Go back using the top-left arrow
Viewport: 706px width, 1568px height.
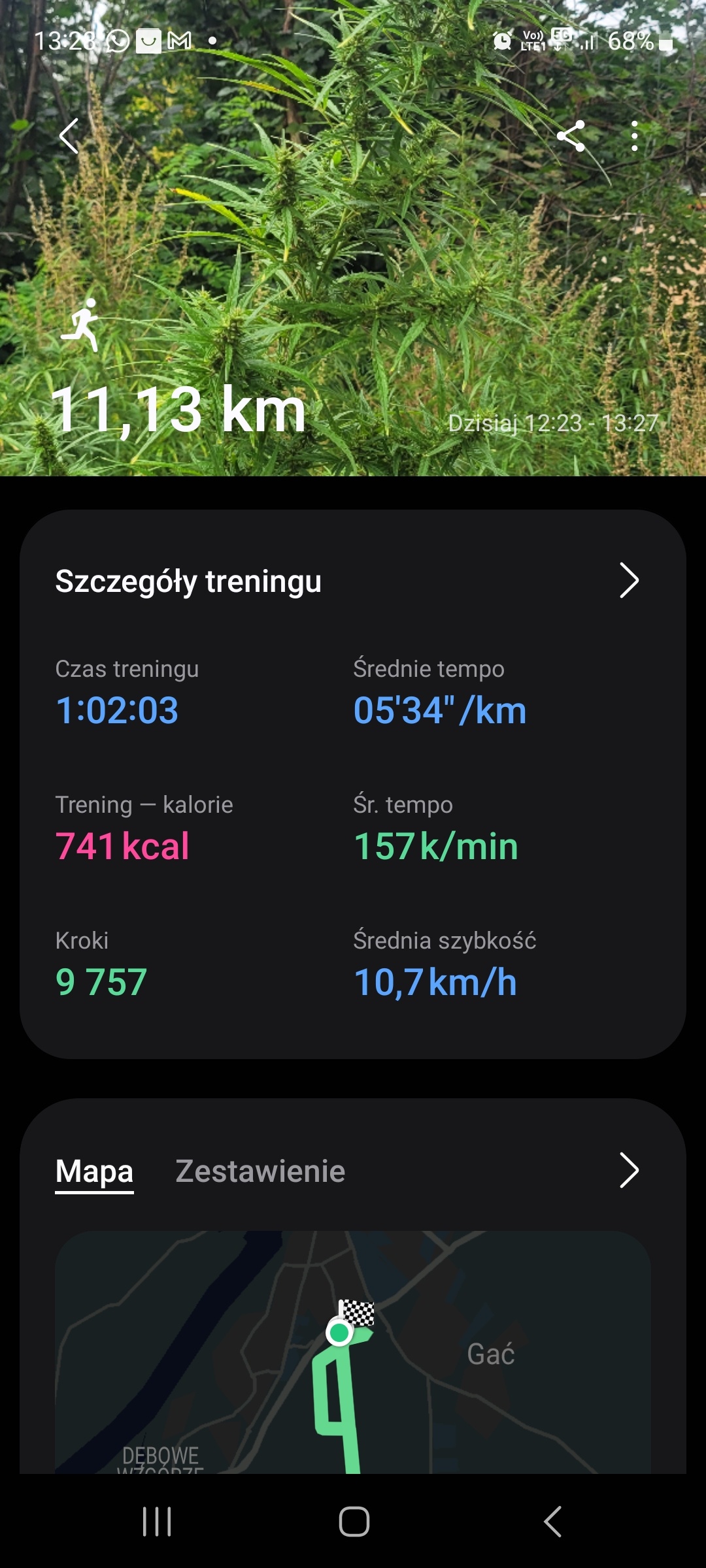[x=69, y=136]
